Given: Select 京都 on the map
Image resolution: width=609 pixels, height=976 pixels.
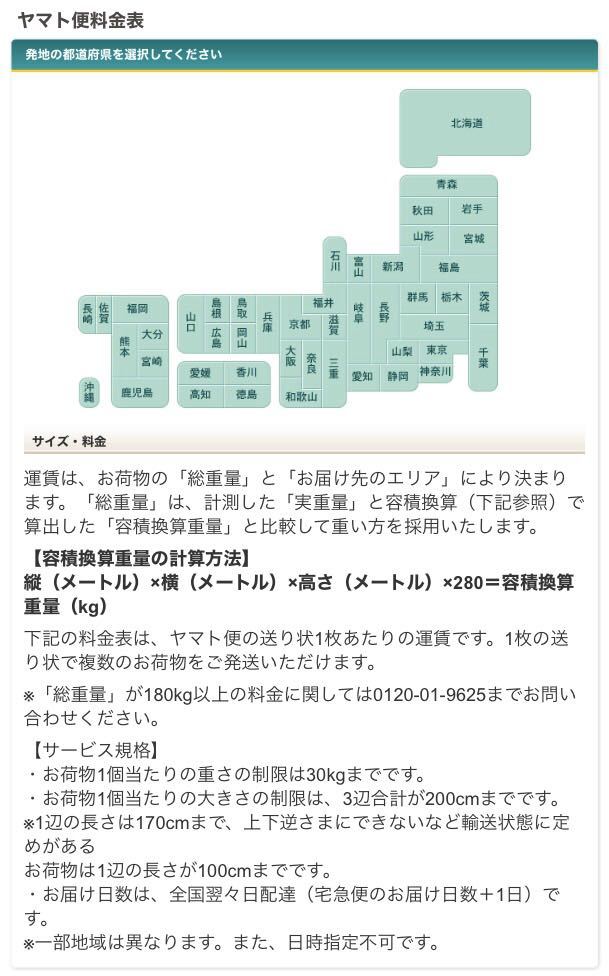Looking at the screenshot, I should point(299,324).
